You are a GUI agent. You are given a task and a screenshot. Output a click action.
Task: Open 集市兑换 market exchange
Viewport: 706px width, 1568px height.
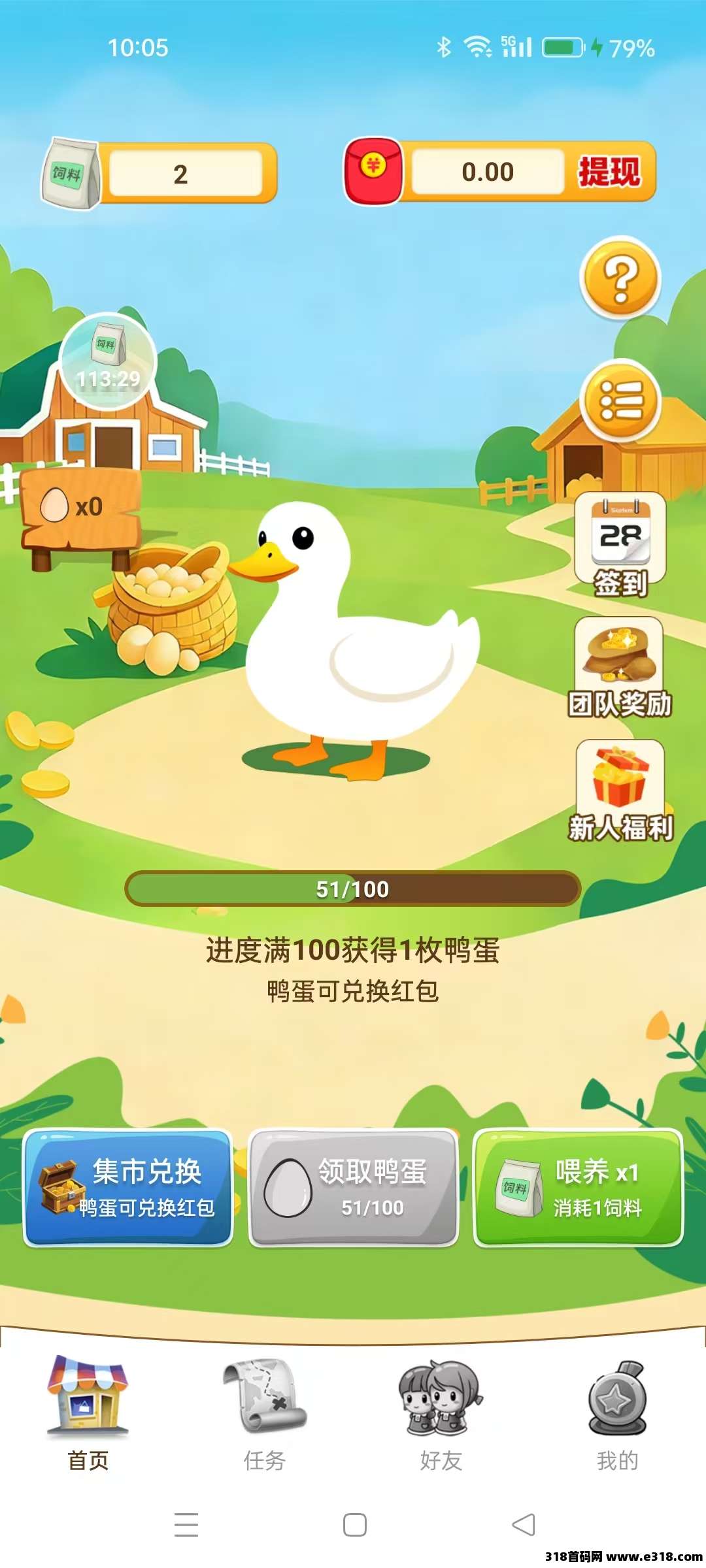click(x=128, y=1187)
